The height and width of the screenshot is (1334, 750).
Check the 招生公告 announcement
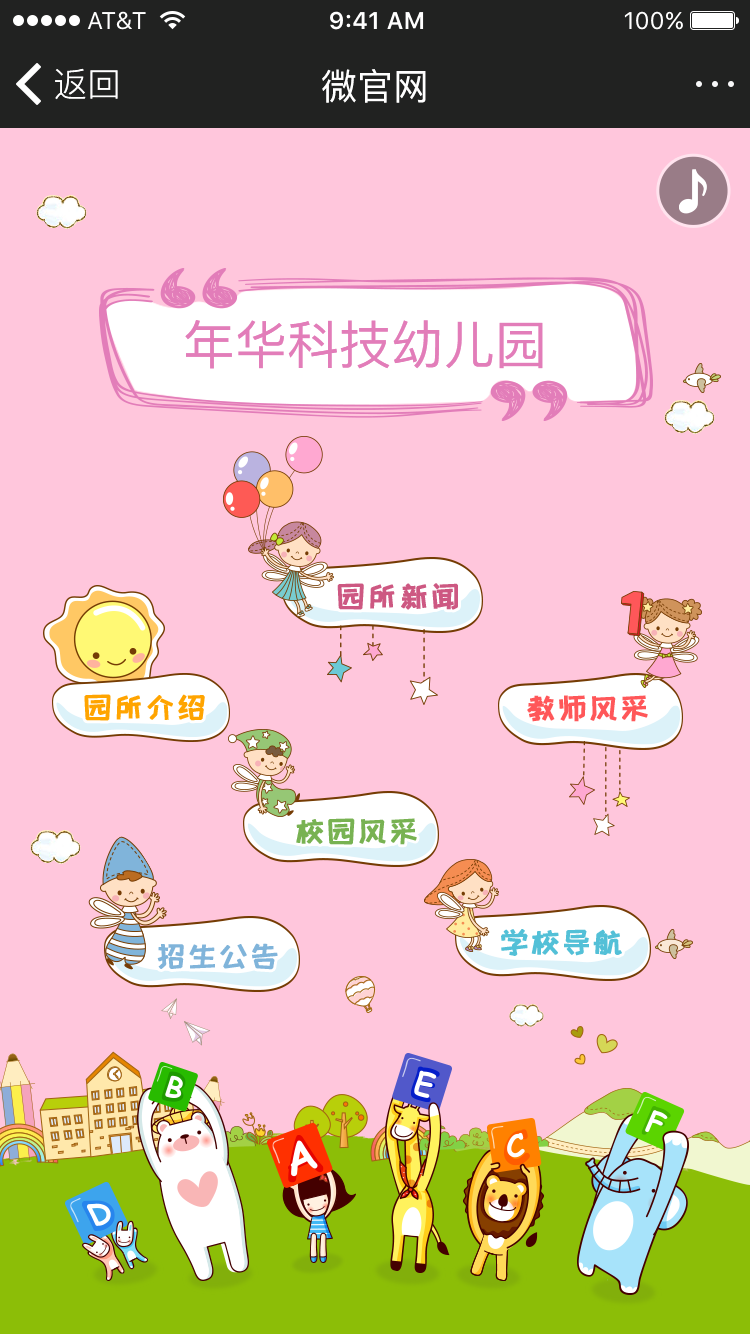tap(217, 957)
